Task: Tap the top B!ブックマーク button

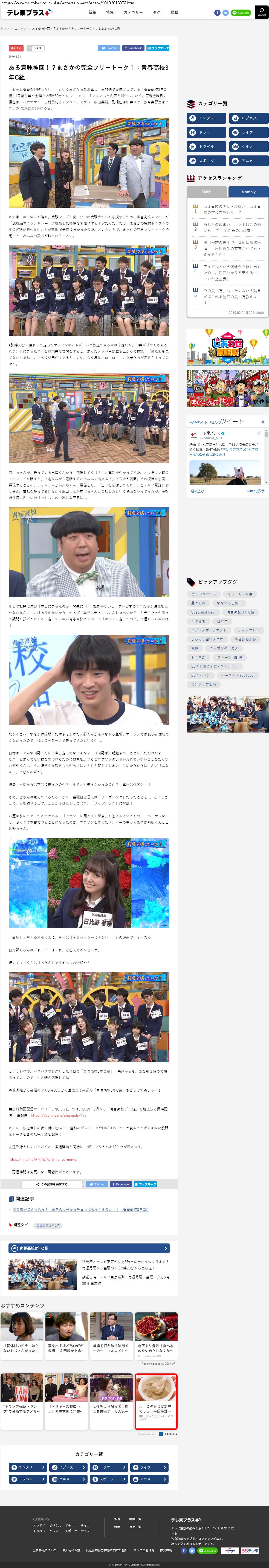Action: [158, 48]
